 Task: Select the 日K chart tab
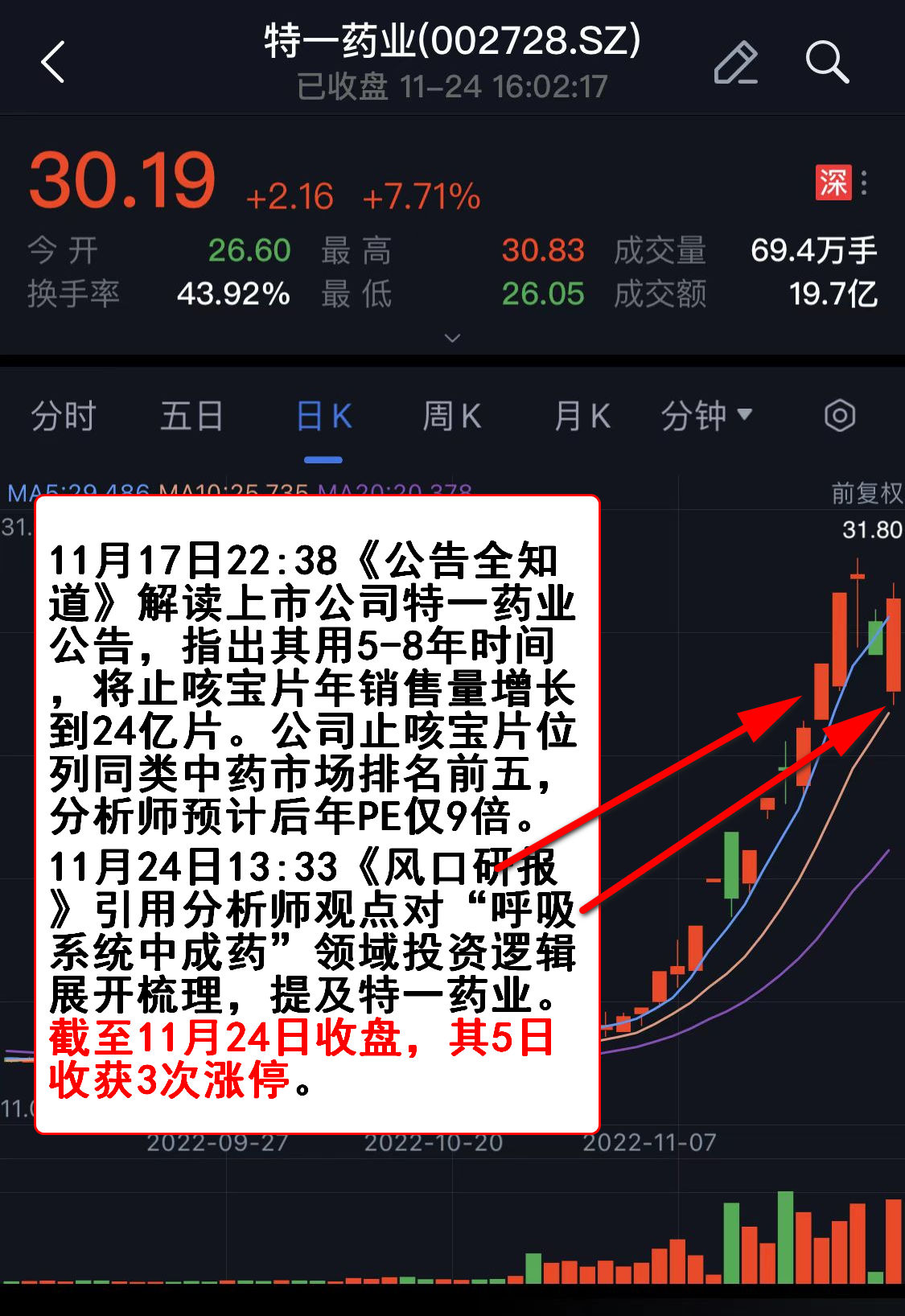click(323, 417)
